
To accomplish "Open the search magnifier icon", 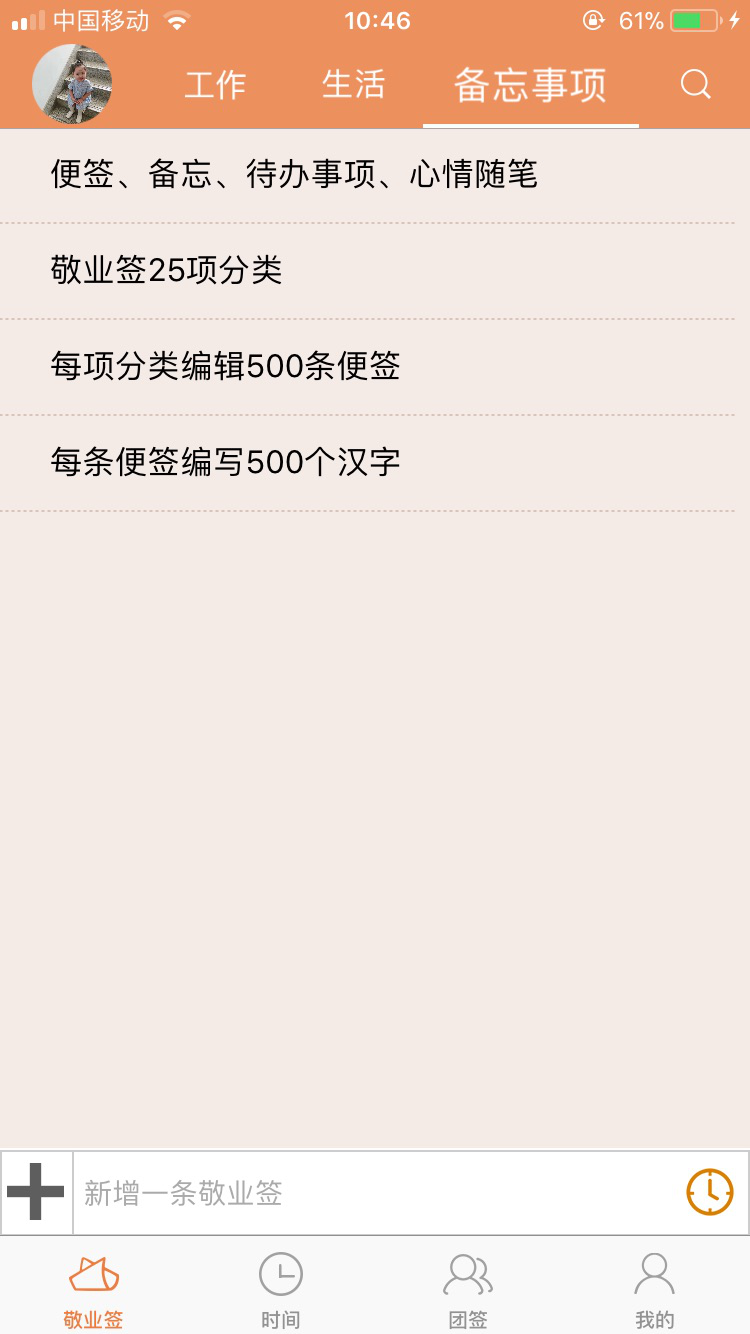I will click(695, 84).
